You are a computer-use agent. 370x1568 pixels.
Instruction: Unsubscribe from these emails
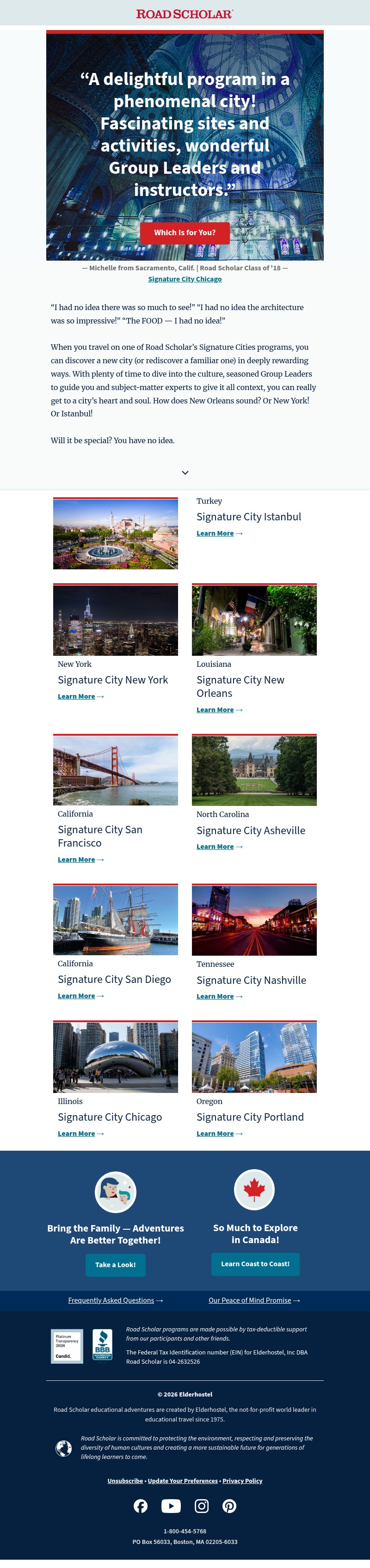pyautogui.click(x=125, y=1480)
